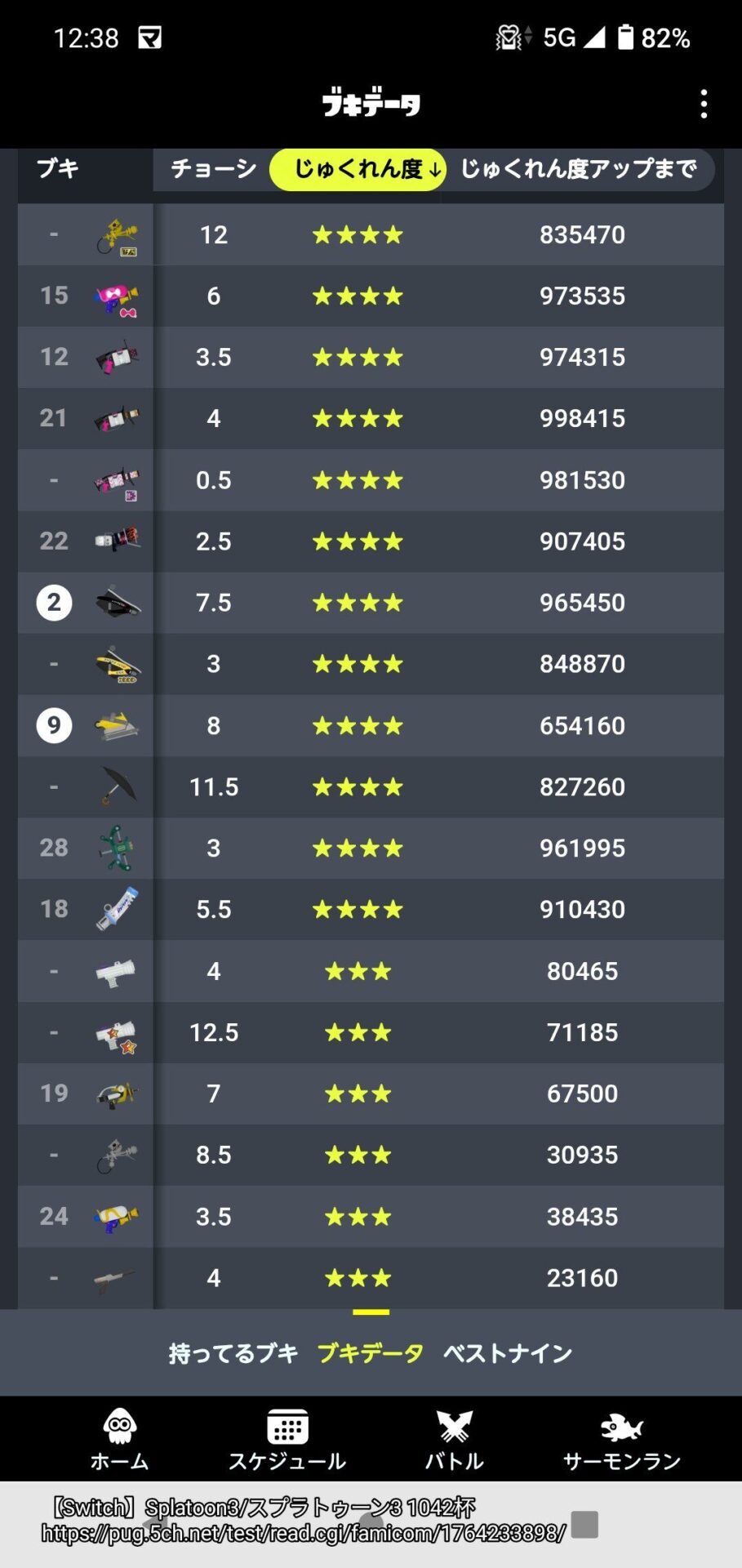Select the ブキデータ tab
The width and height of the screenshot is (742, 1568).
(371, 1353)
